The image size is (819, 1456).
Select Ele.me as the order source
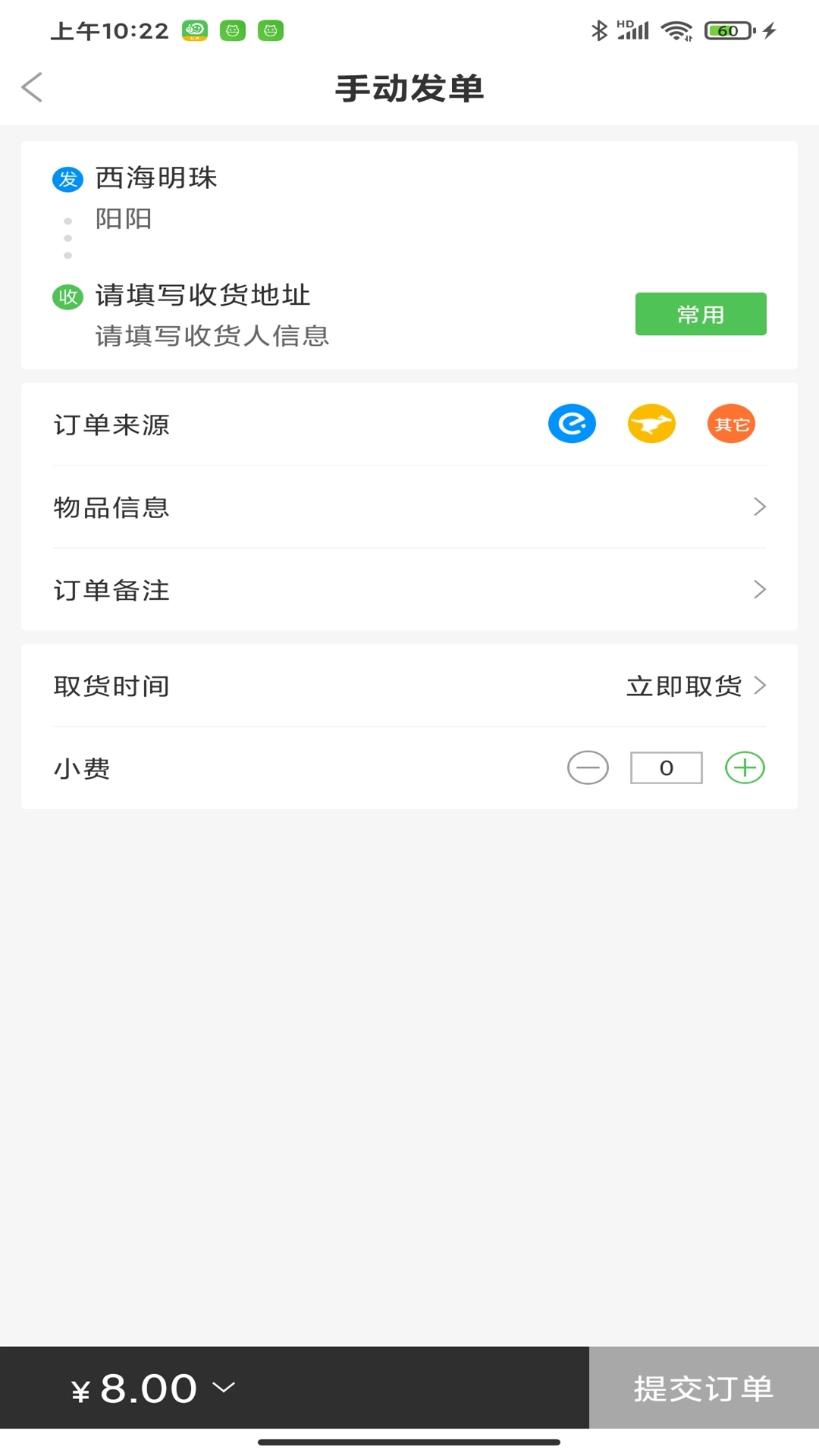[572, 423]
